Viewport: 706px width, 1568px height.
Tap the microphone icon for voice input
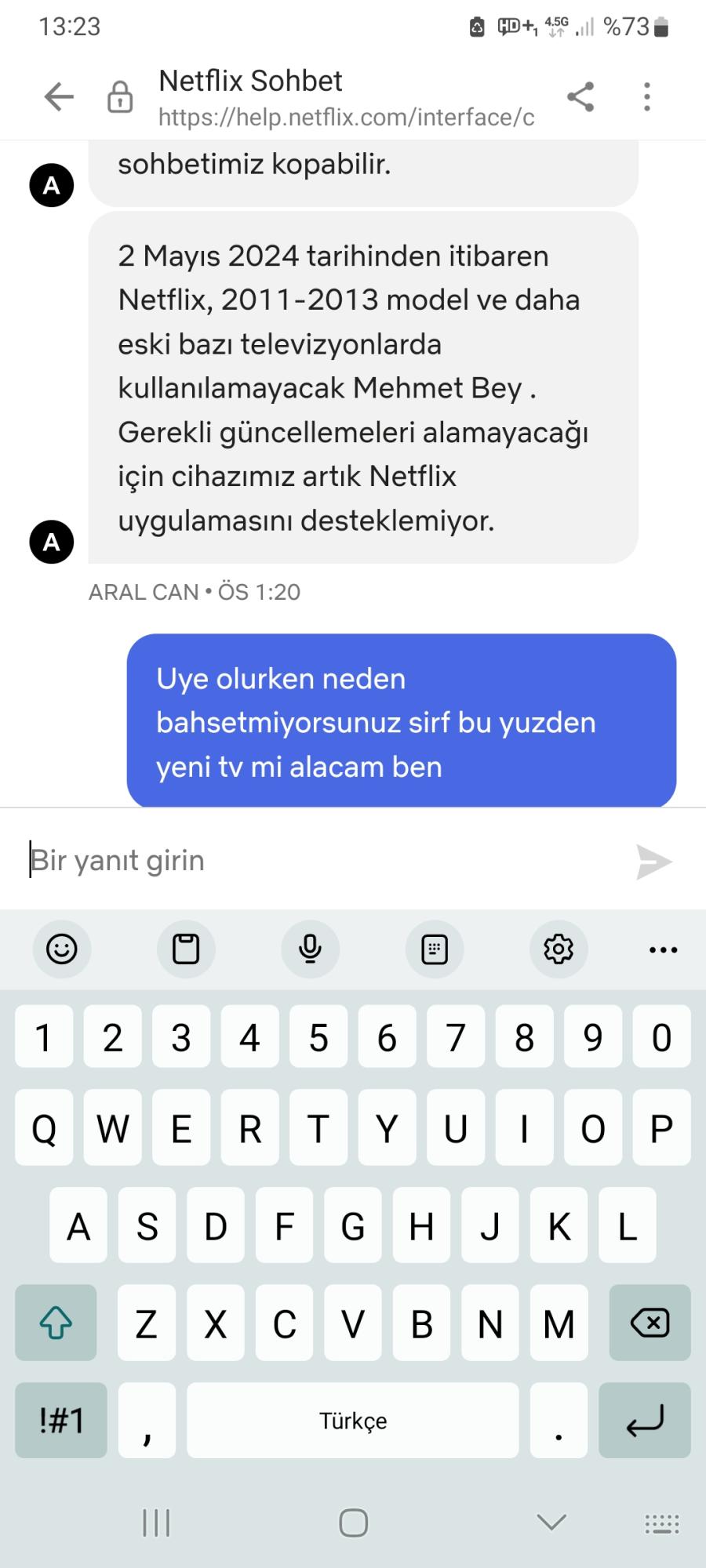click(311, 949)
